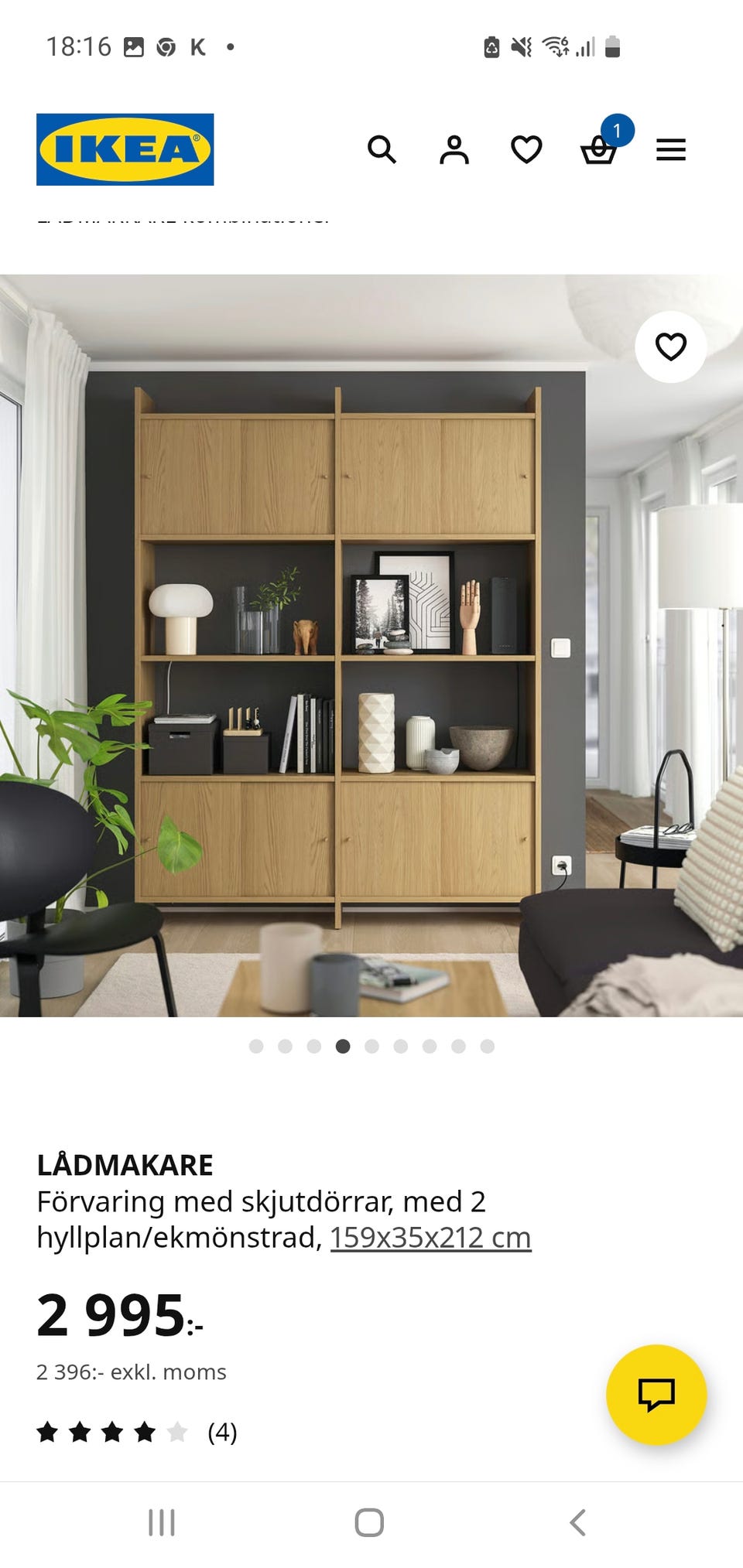Select the active carousel position indicator
743x1568 pixels.
[343, 1046]
